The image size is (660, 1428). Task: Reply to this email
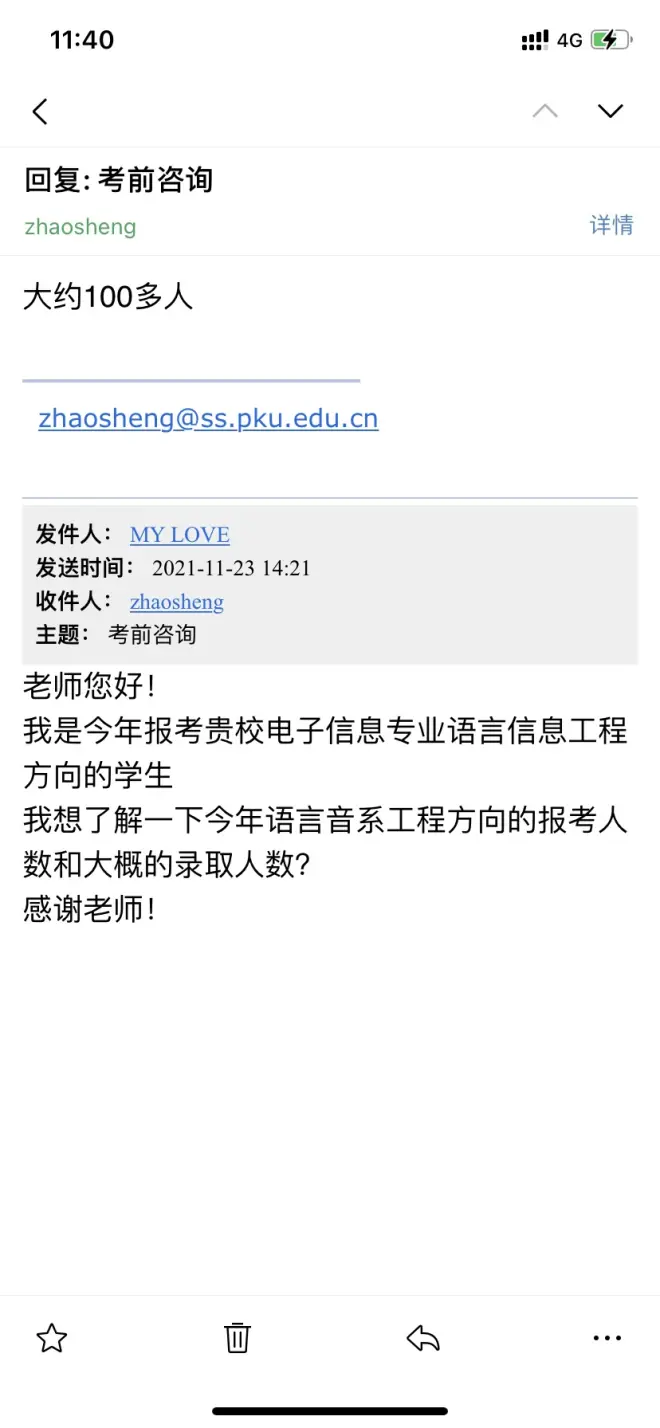pyautogui.click(x=423, y=1338)
